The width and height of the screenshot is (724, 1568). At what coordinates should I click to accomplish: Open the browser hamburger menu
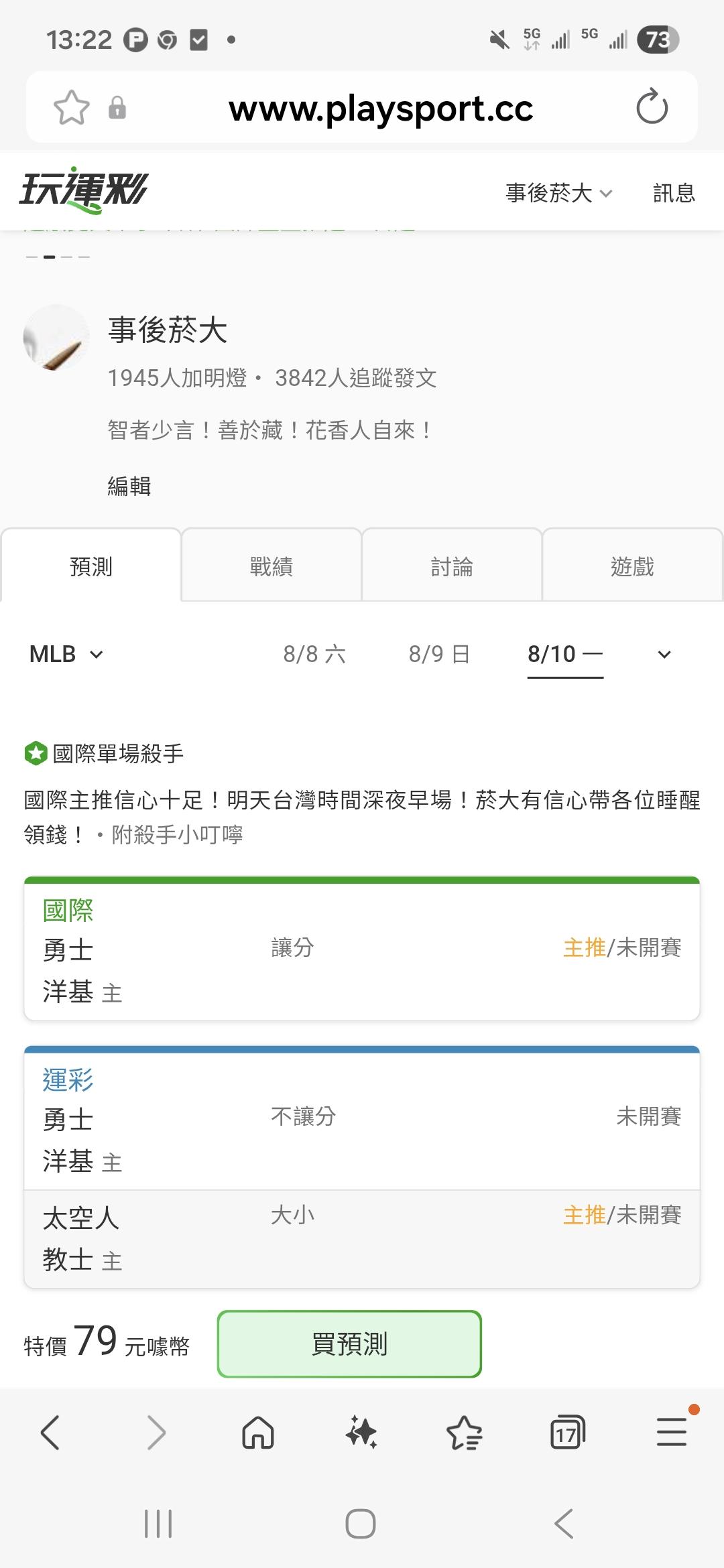(672, 1432)
